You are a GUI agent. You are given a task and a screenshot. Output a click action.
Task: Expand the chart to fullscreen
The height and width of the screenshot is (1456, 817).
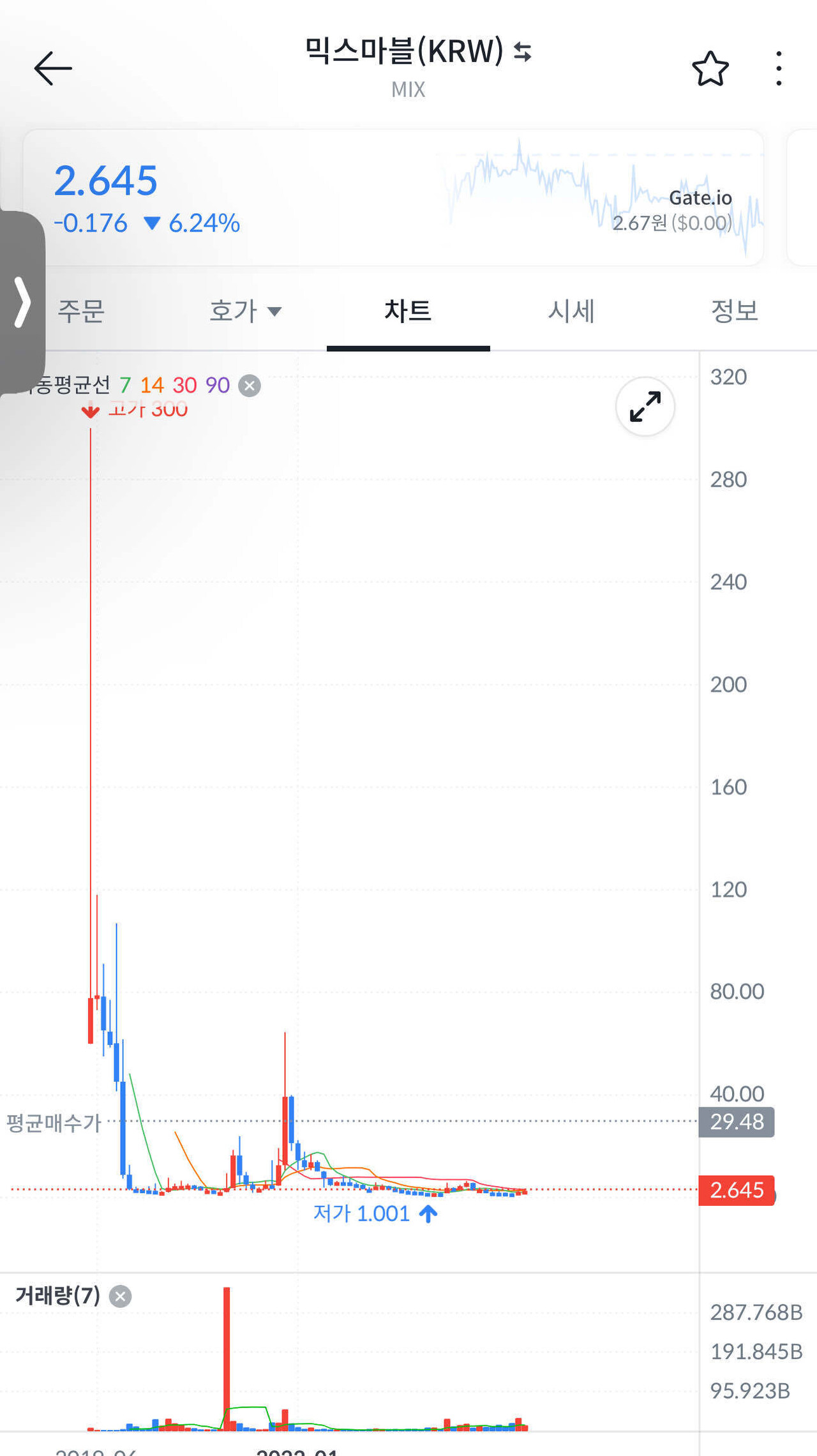point(644,407)
